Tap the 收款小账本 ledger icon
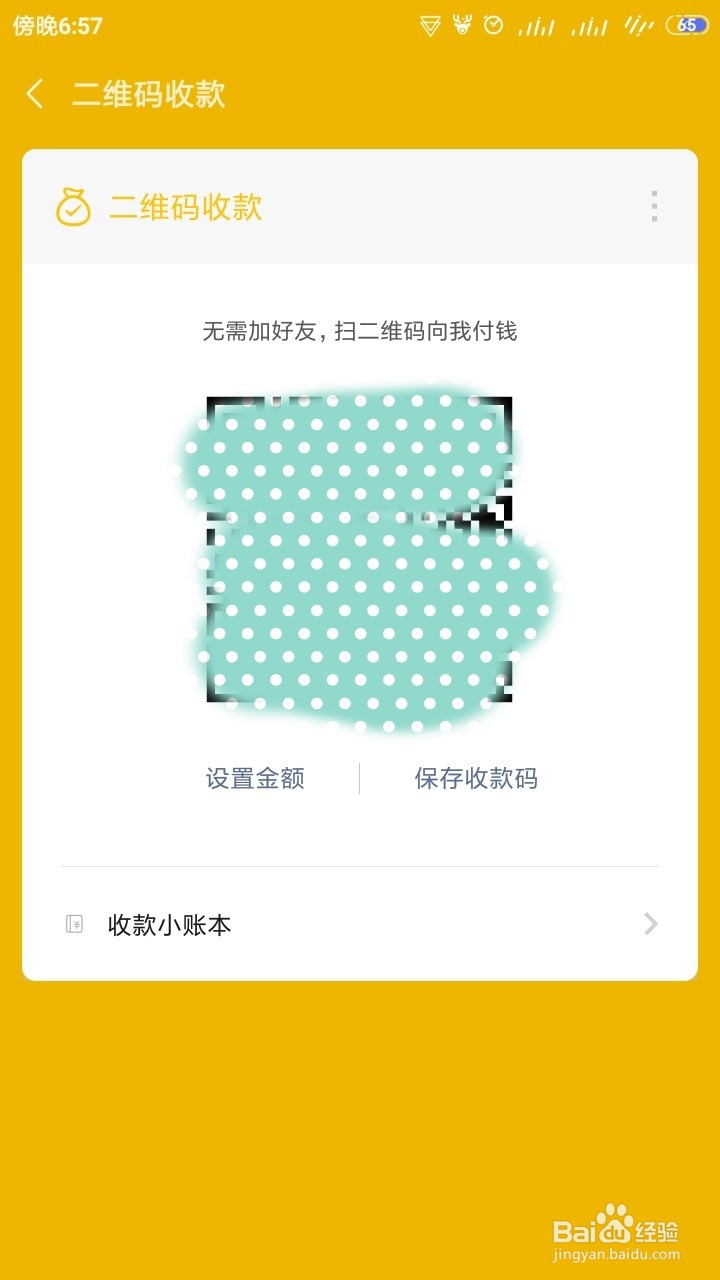This screenshot has width=720, height=1280. pos(75,926)
